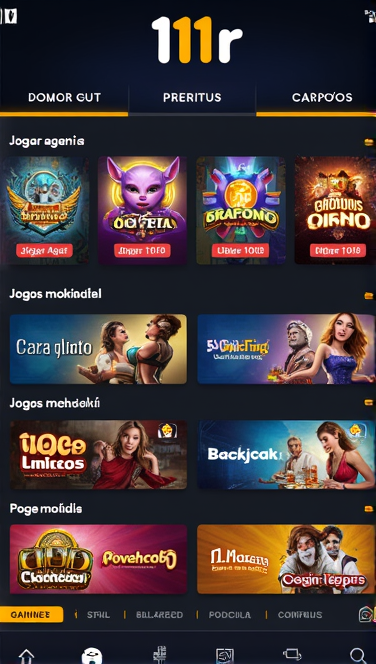Select the COMFUUS category chip
Viewport: 376px width, 664px height.
(300, 615)
